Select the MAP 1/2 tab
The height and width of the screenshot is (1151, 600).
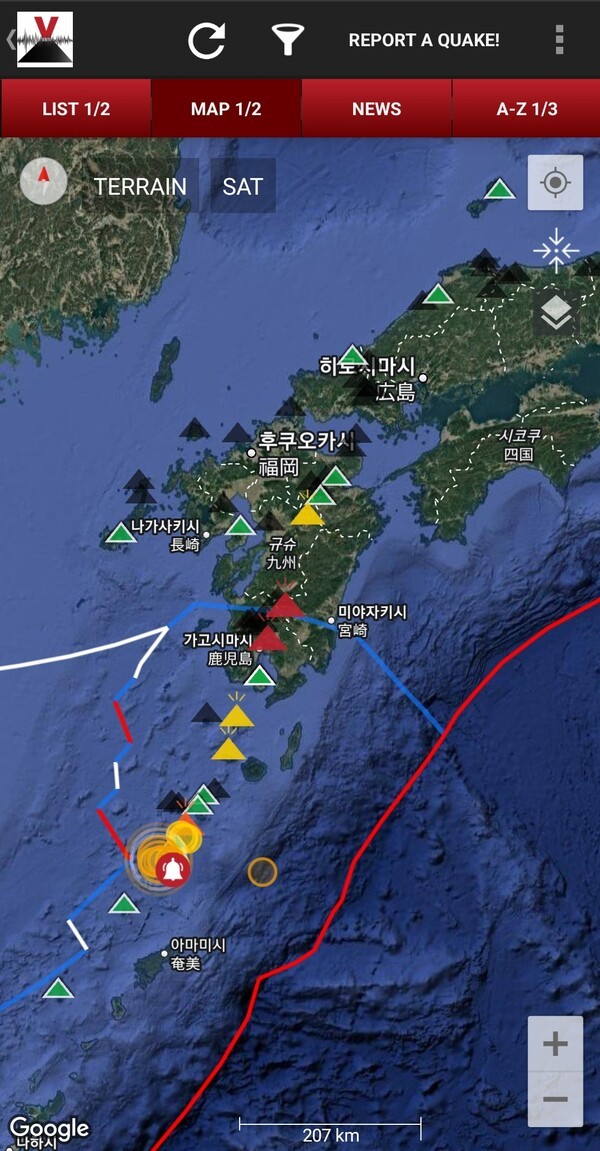[226, 109]
